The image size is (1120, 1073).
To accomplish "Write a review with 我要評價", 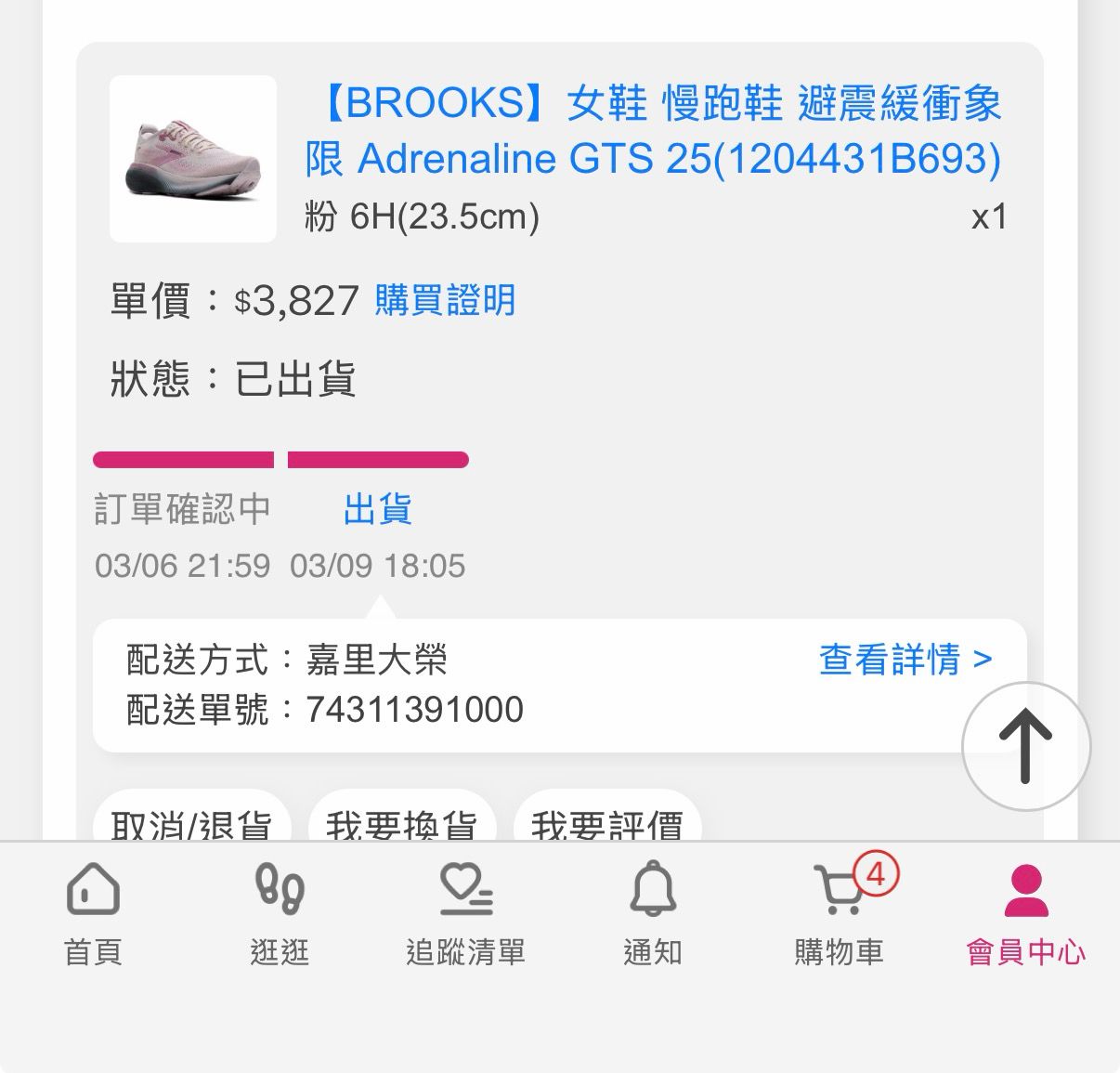I will [606, 820].
